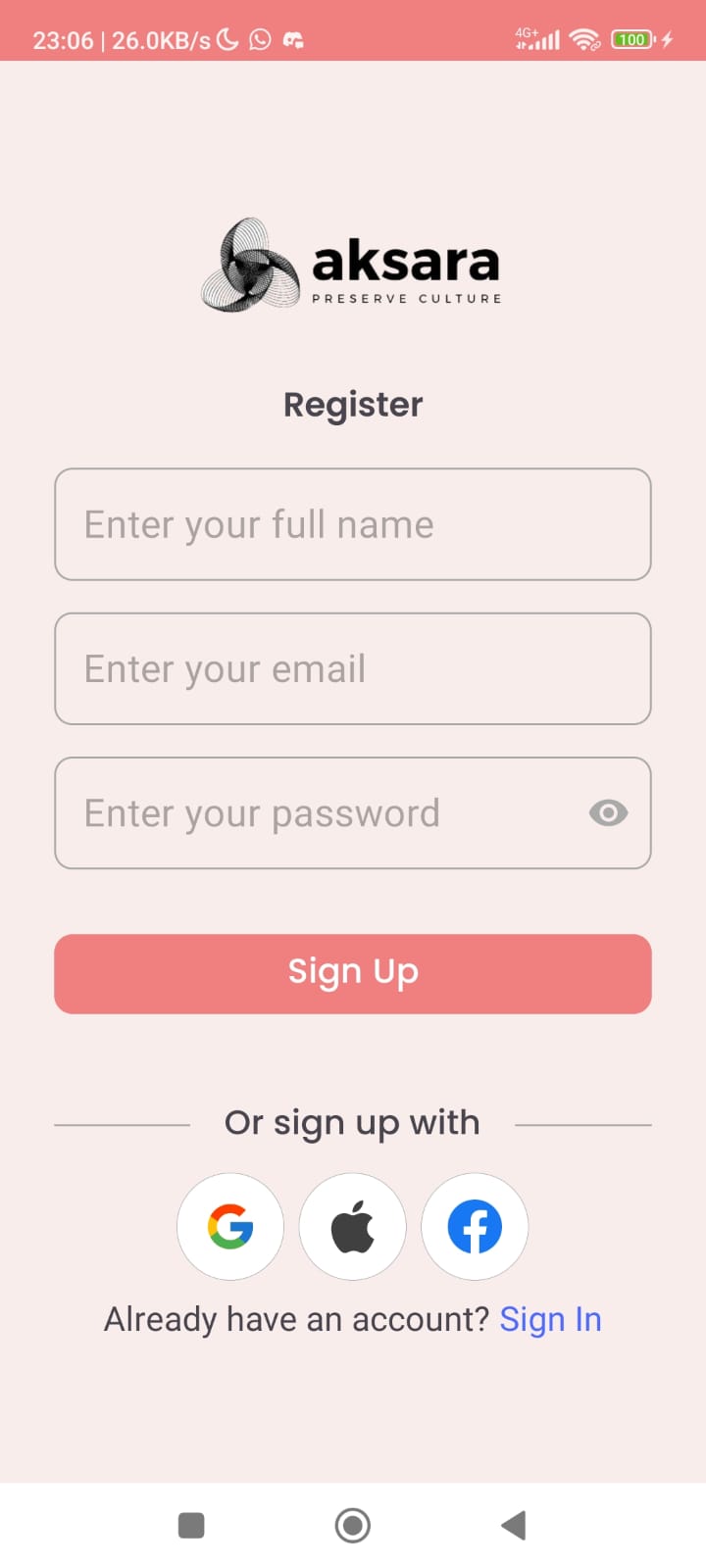706x1568 pixels.
Task: Focus the email input field
Action: click(x=352, y=668)
